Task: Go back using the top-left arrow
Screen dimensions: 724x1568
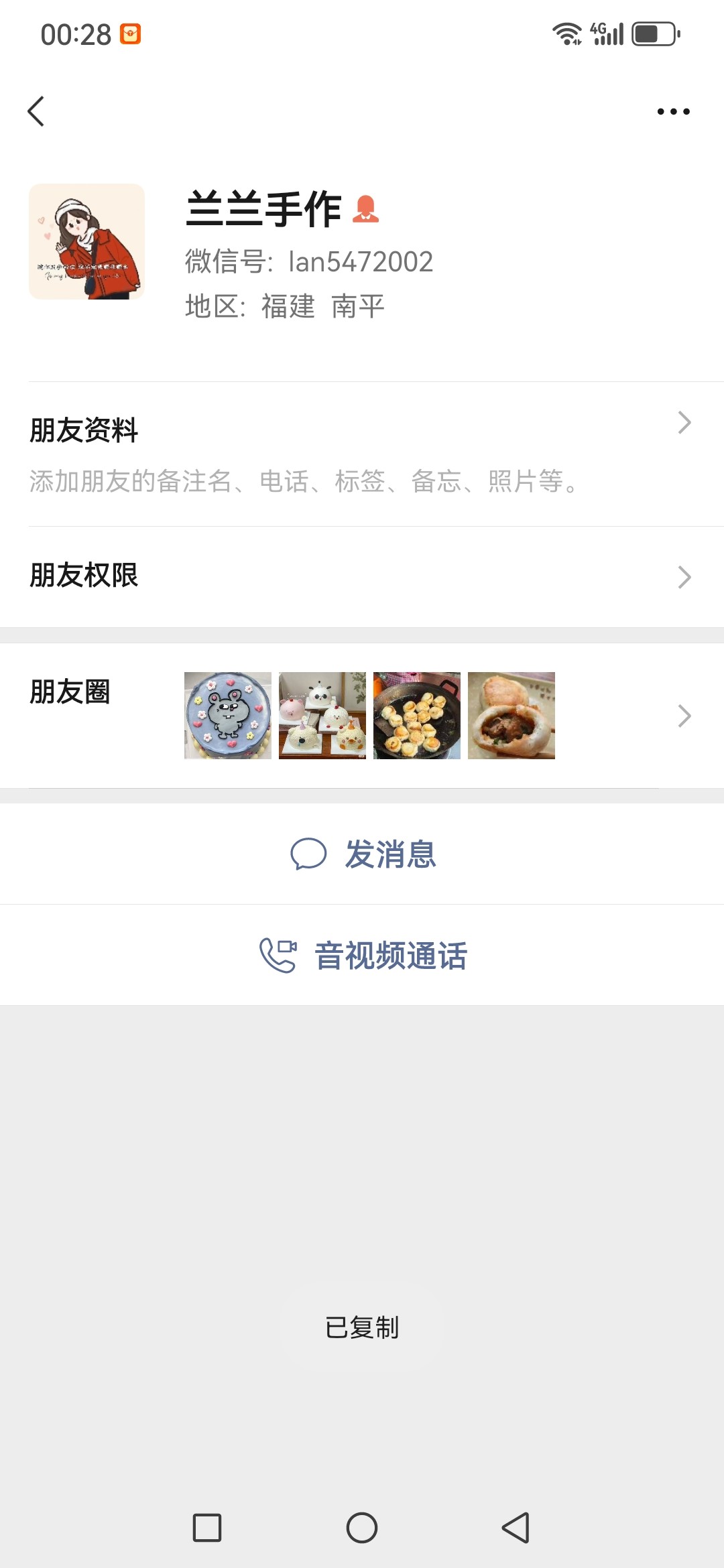Action: (36, 111)
